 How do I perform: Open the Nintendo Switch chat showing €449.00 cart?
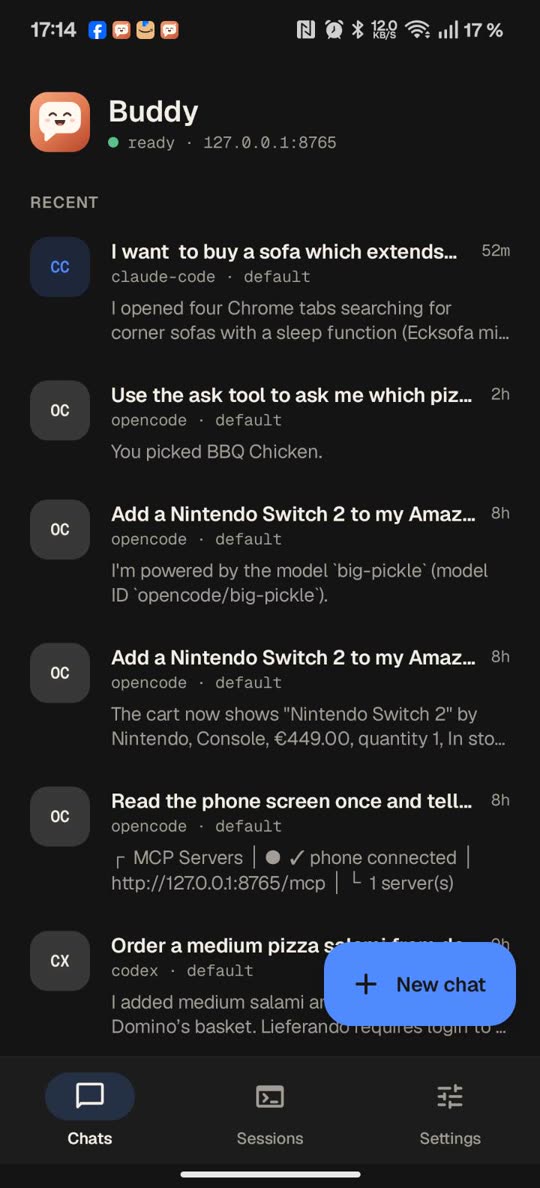270,699
